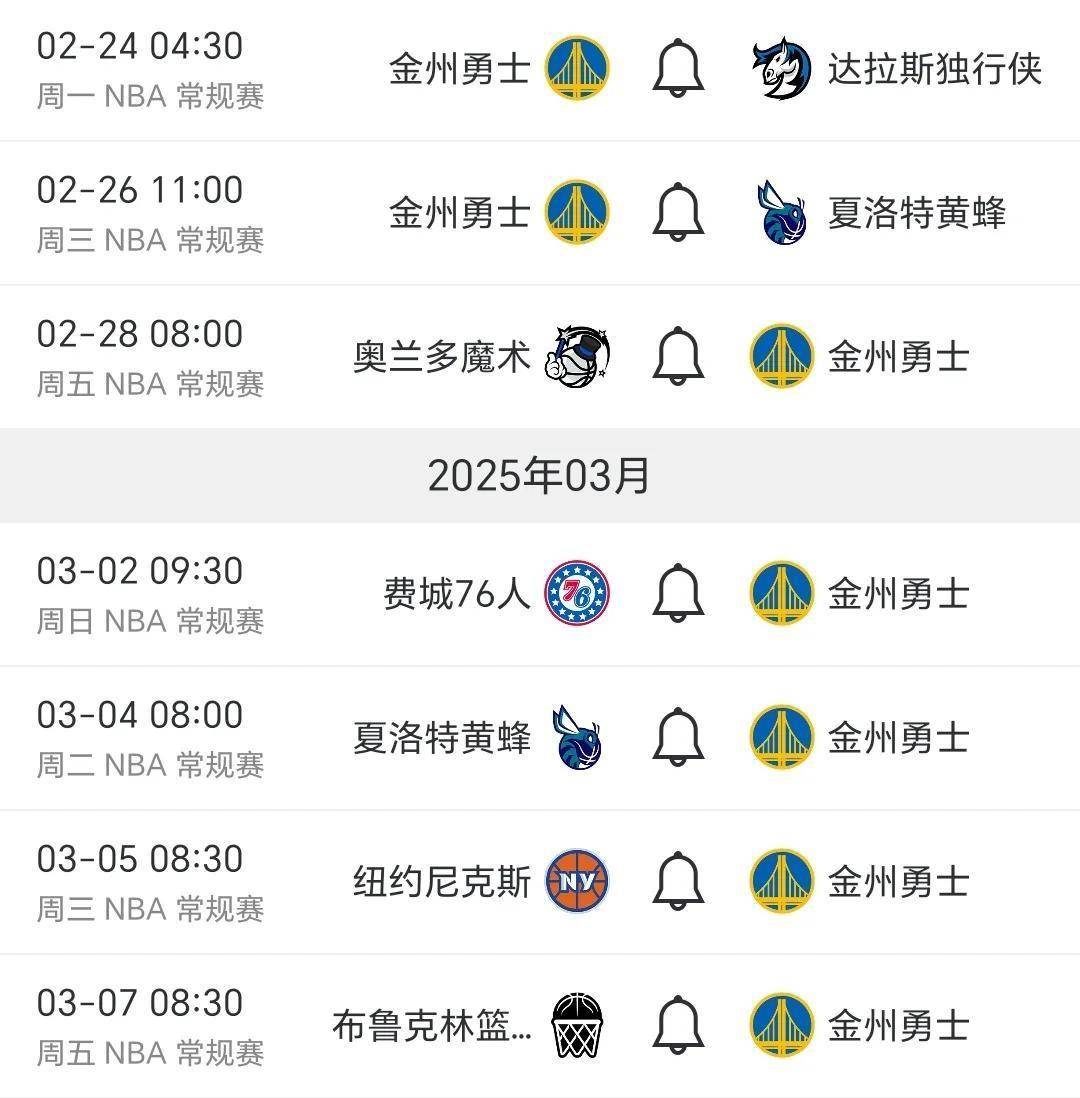The width and height of the screenshot is (1080, 1098).
Task: Tap reminder bell for 奥兰多魔术 game
Action: [678, 356]
